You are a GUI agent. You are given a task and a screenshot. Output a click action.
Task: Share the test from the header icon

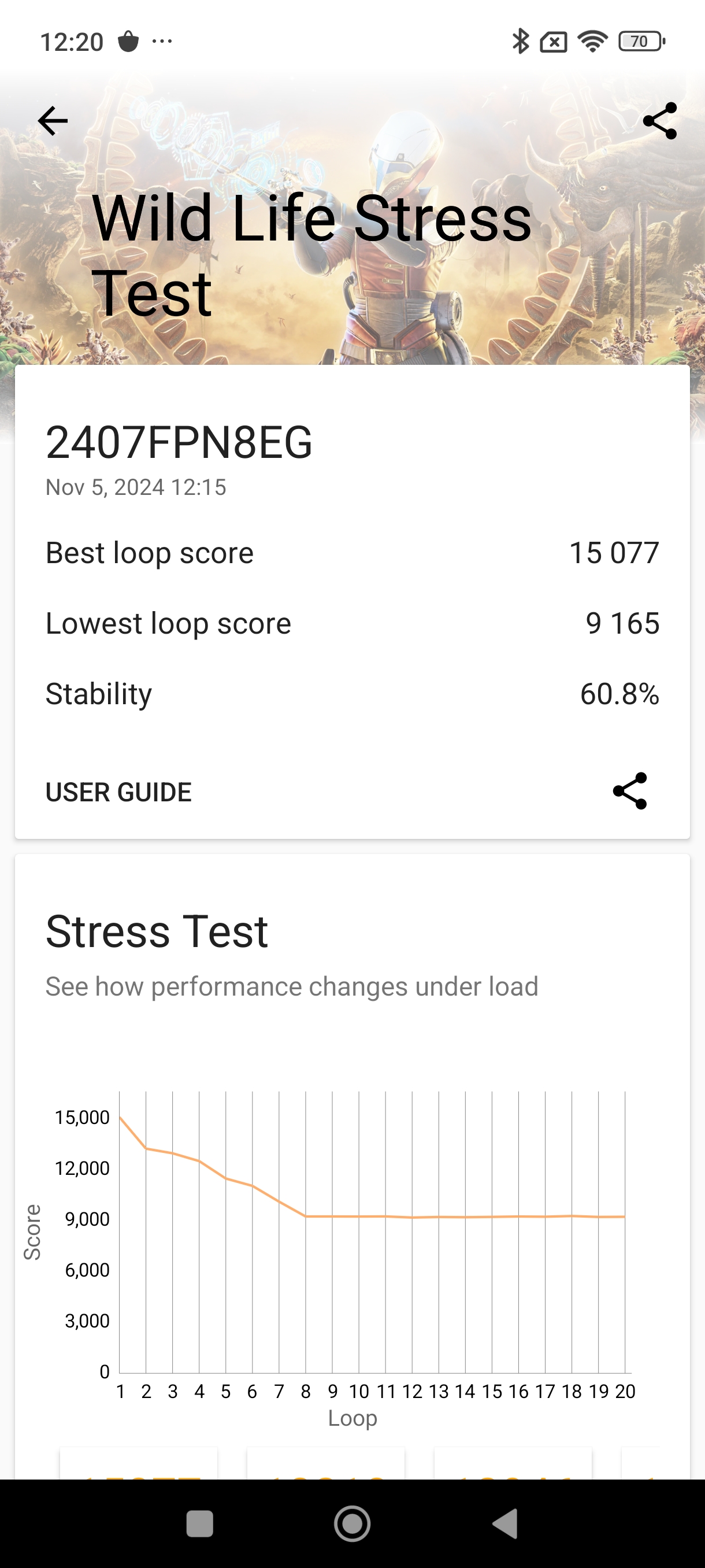pyautogui.click(x=660, y=120)
